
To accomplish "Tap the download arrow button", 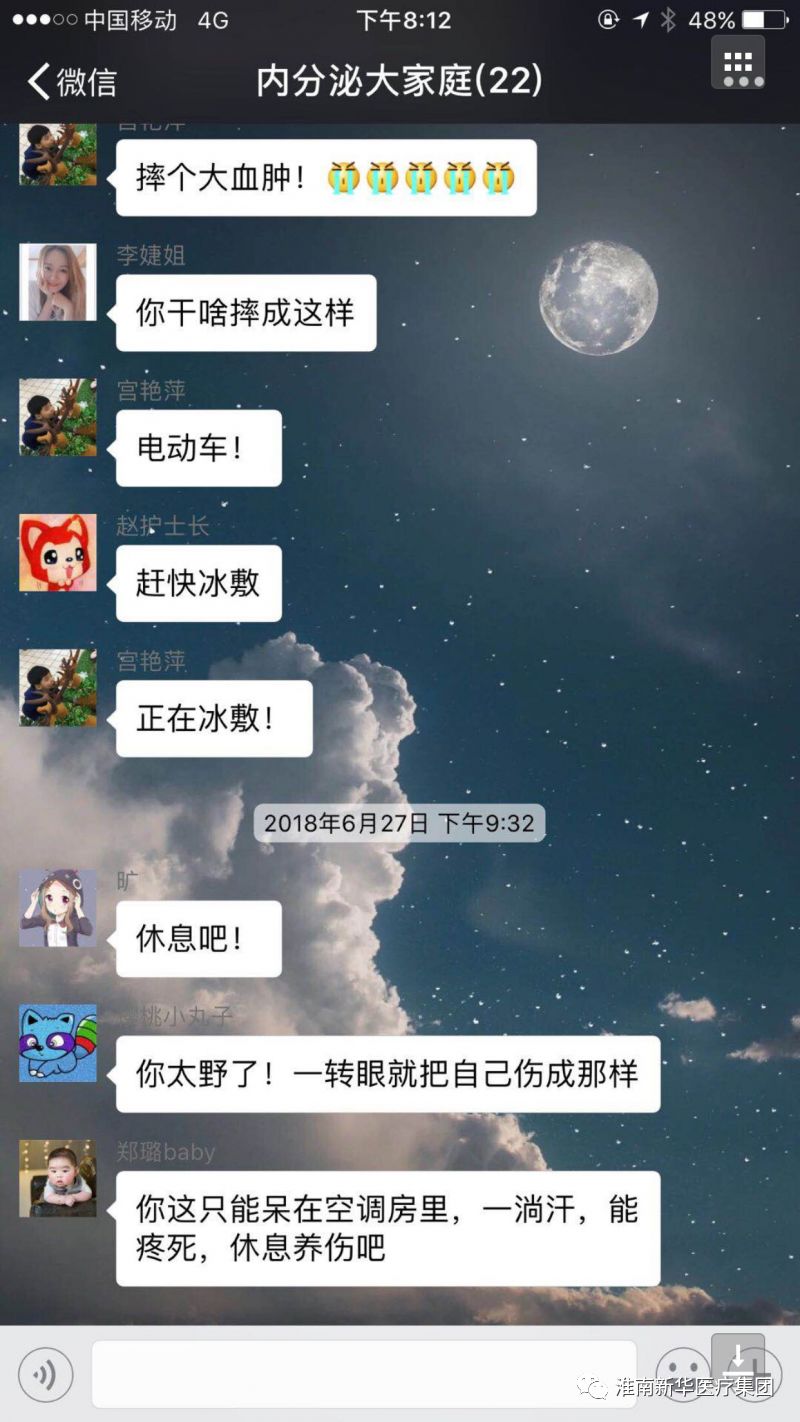I will pyautogui.click(x=738, y=1358).
